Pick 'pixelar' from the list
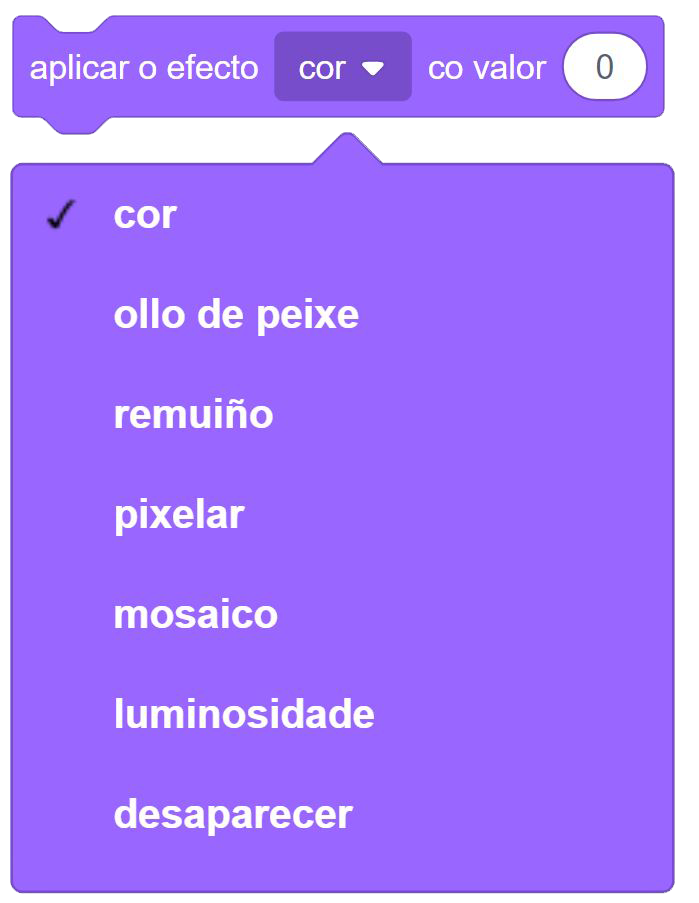 coord(179,515)
